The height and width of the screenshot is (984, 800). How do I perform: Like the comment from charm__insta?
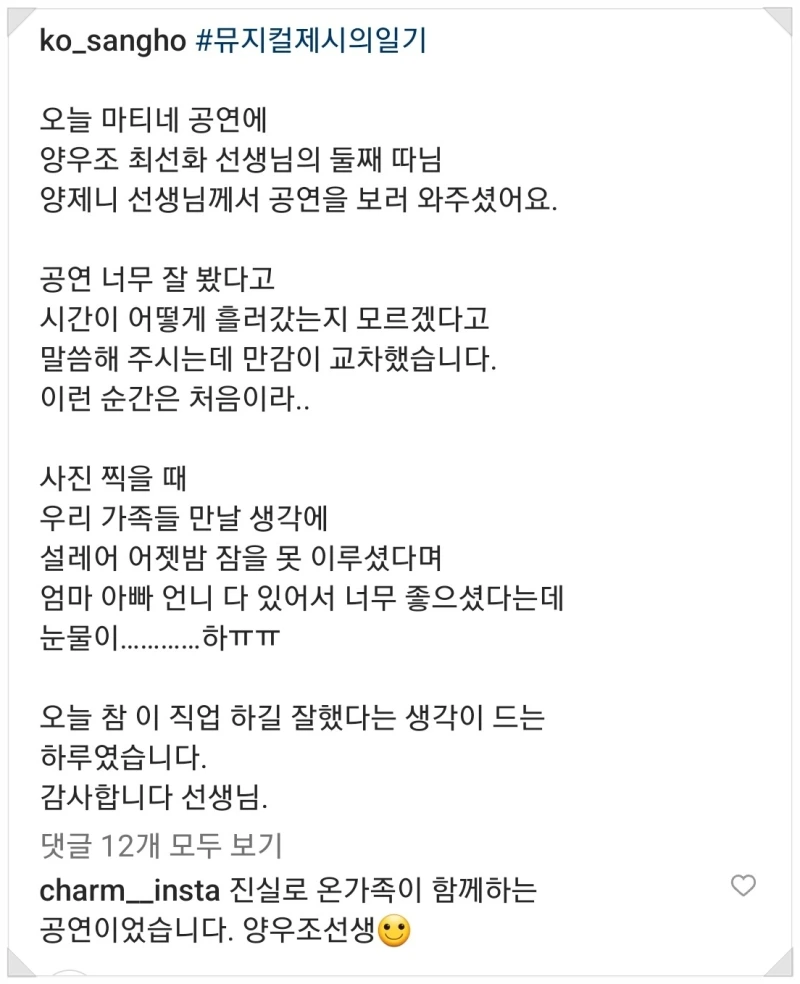744,885
